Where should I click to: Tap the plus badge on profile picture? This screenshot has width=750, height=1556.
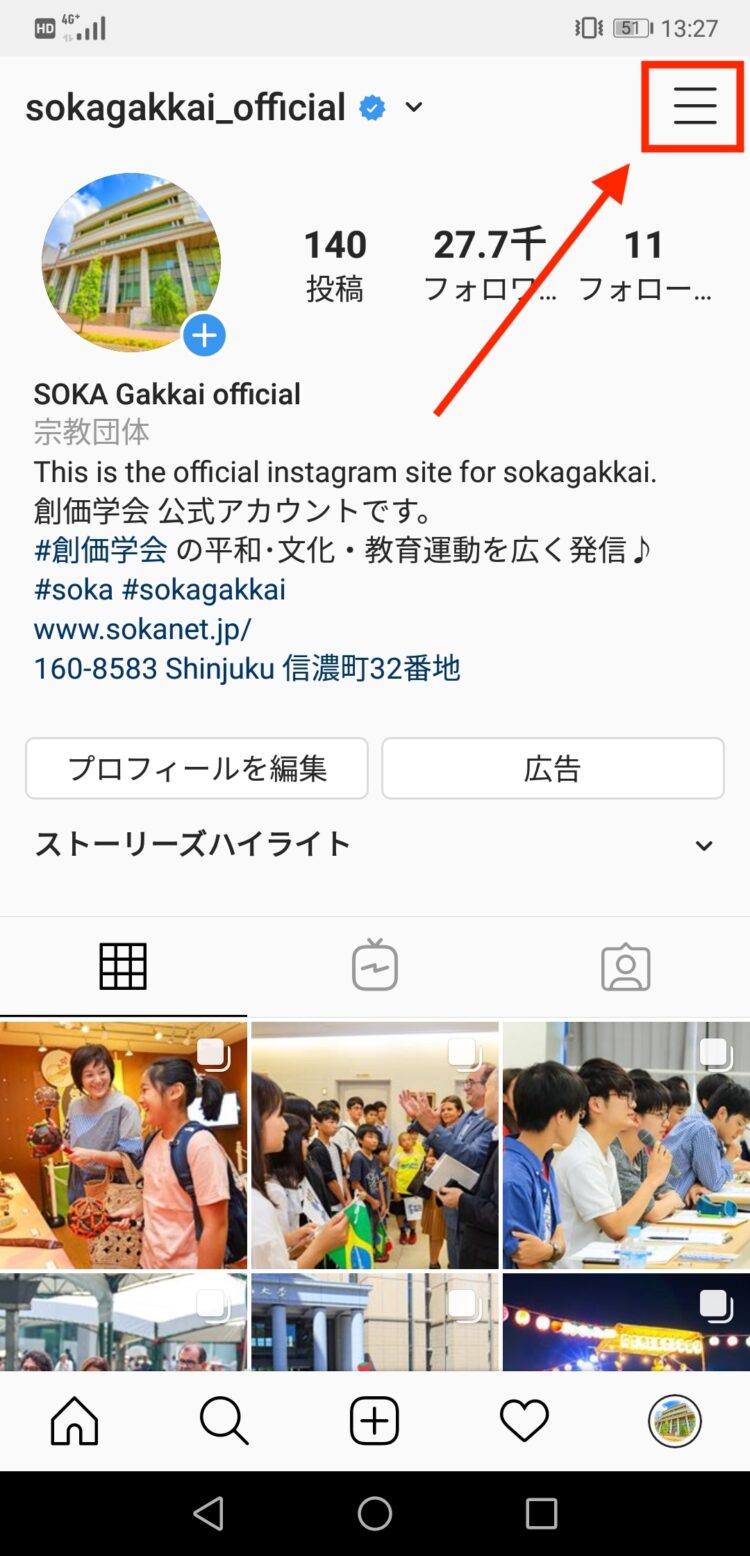tap(204, 336)
